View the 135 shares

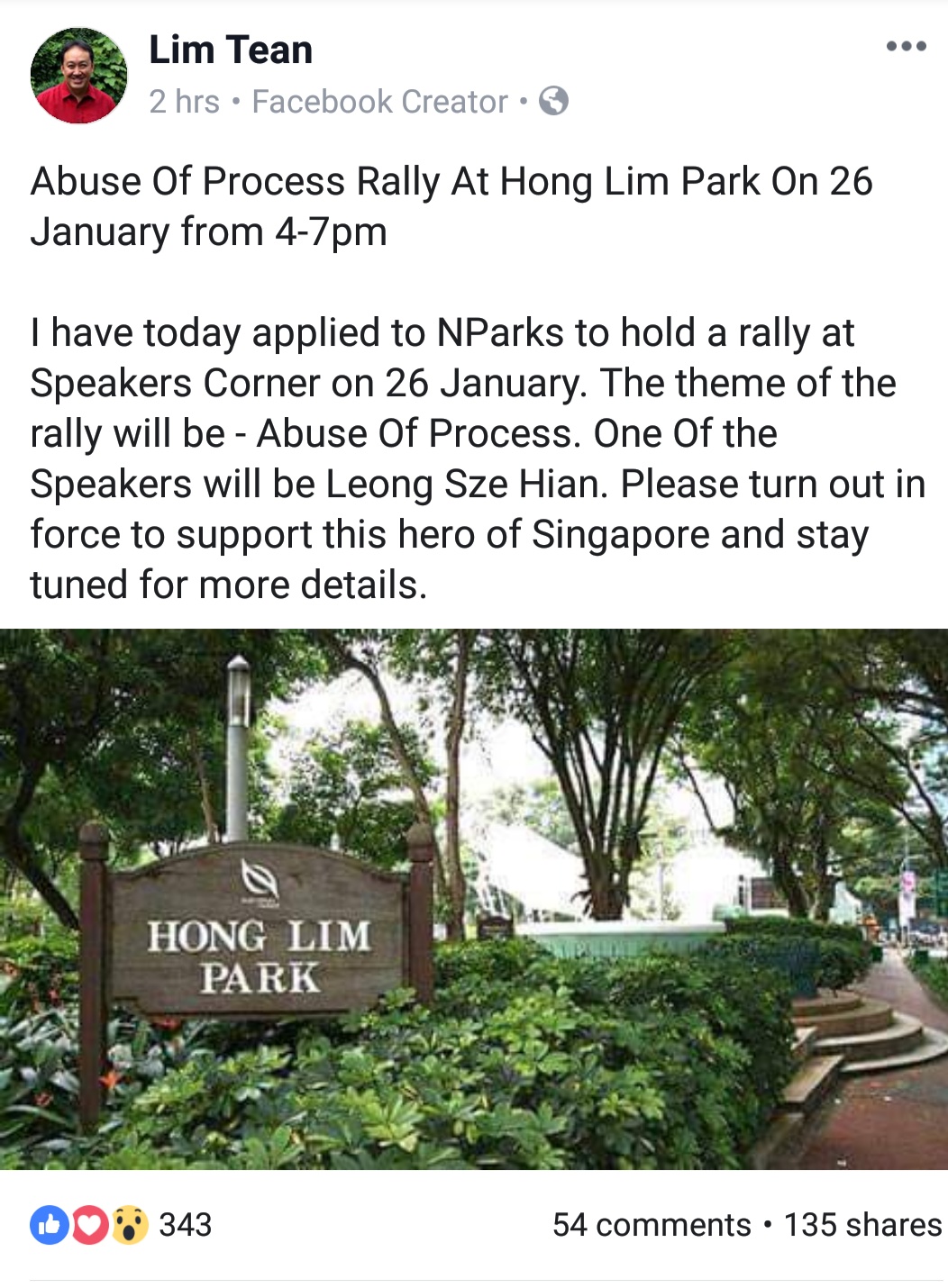[862, 1225]
